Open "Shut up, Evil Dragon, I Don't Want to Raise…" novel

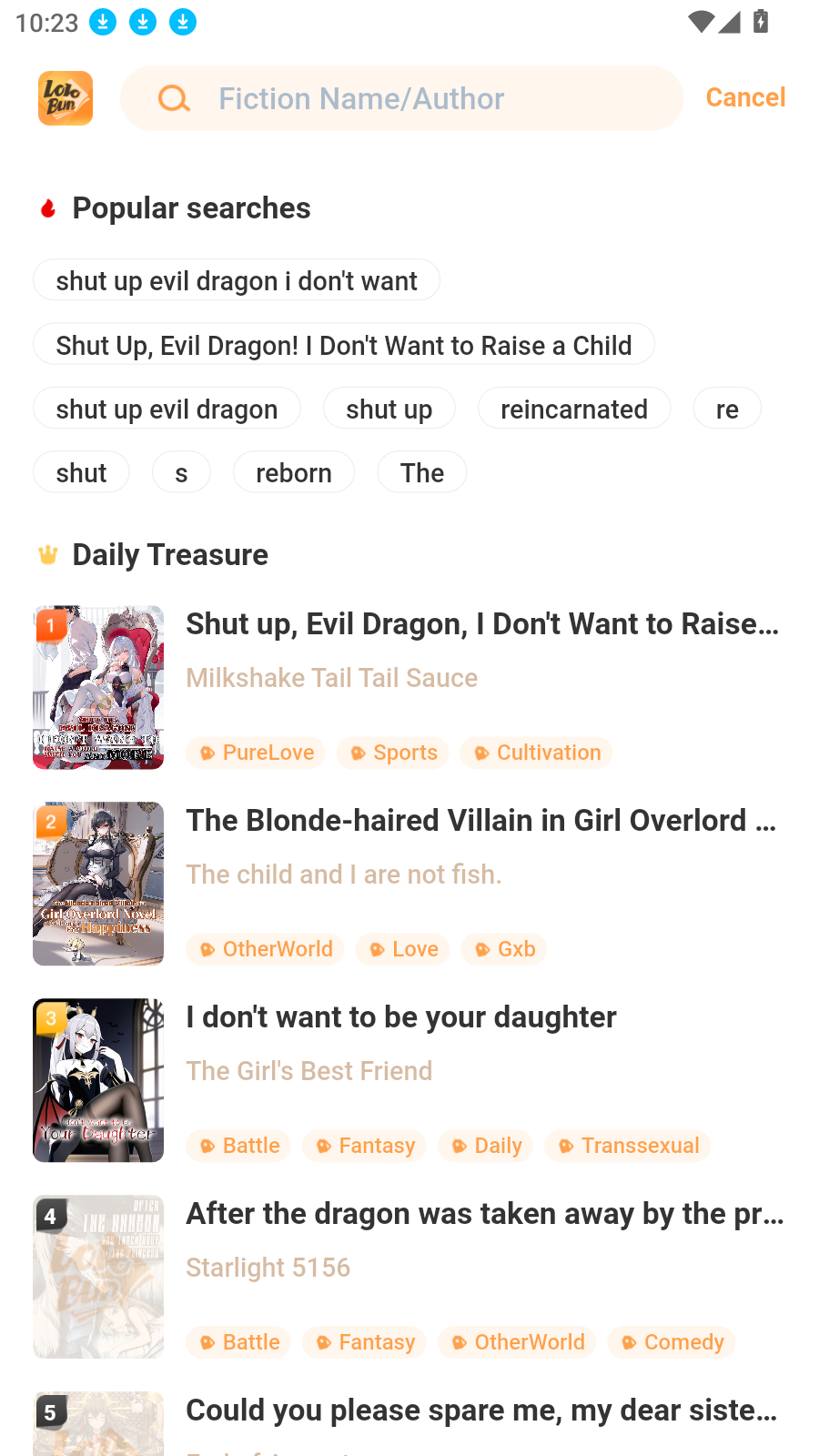pos(482,624)
